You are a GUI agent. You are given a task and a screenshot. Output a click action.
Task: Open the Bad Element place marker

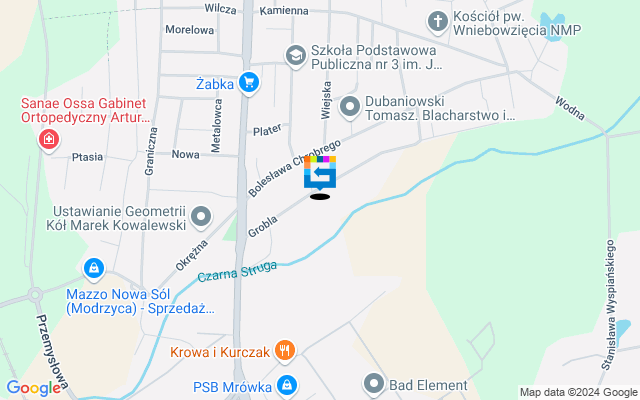point(374,384)
